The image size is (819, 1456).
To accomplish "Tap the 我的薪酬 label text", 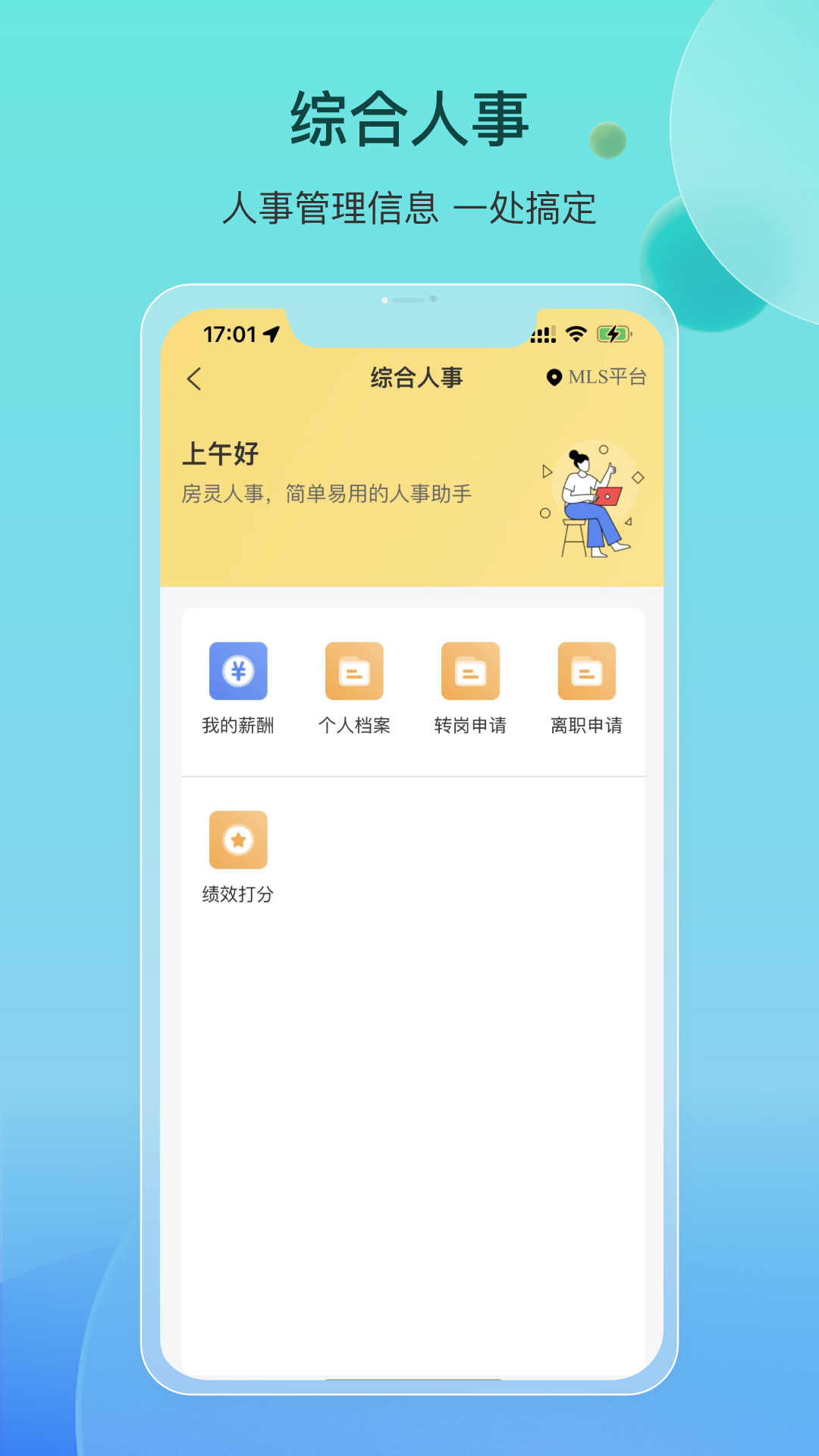I will [239, 726].
